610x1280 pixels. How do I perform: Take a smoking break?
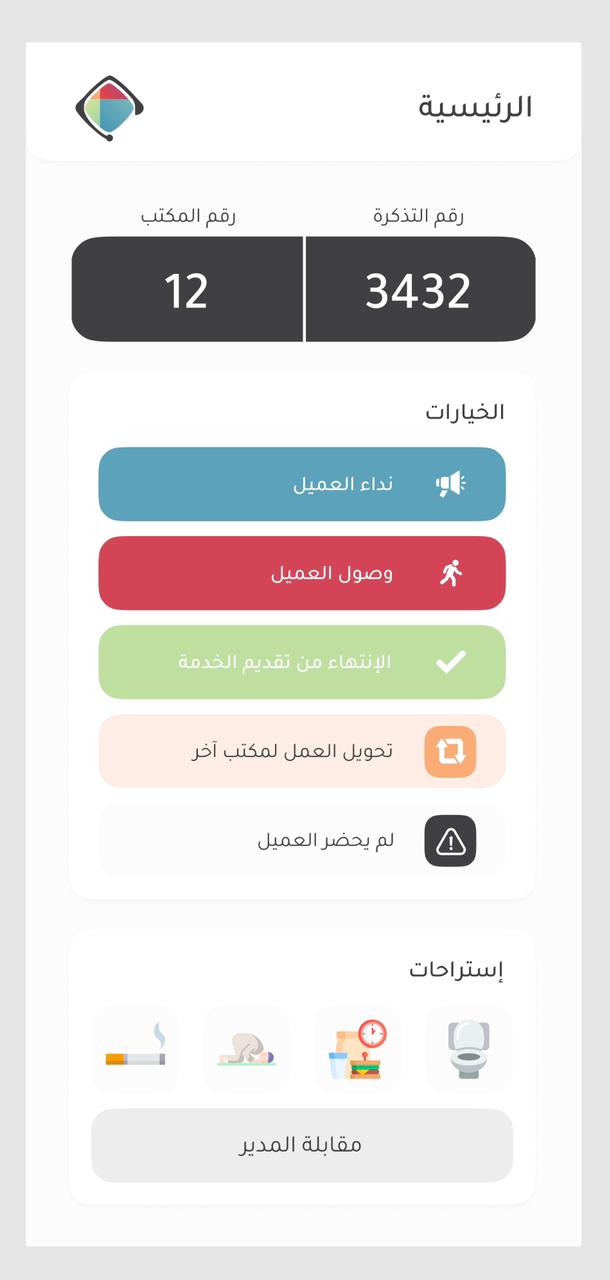tap(135, 1049)
